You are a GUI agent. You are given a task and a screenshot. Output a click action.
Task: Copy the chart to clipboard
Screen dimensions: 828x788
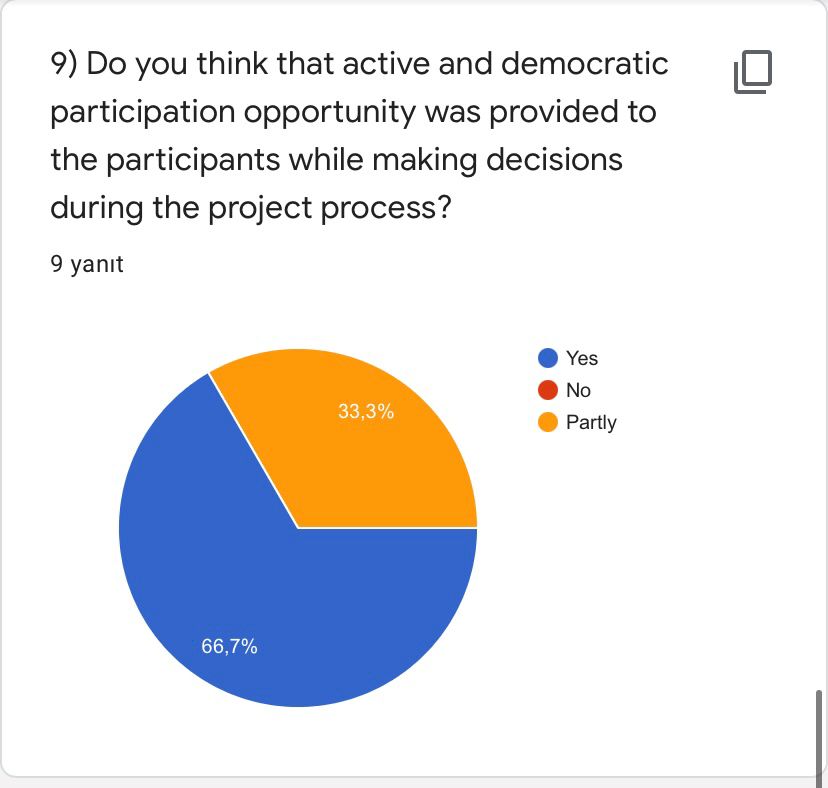[753, 72]
